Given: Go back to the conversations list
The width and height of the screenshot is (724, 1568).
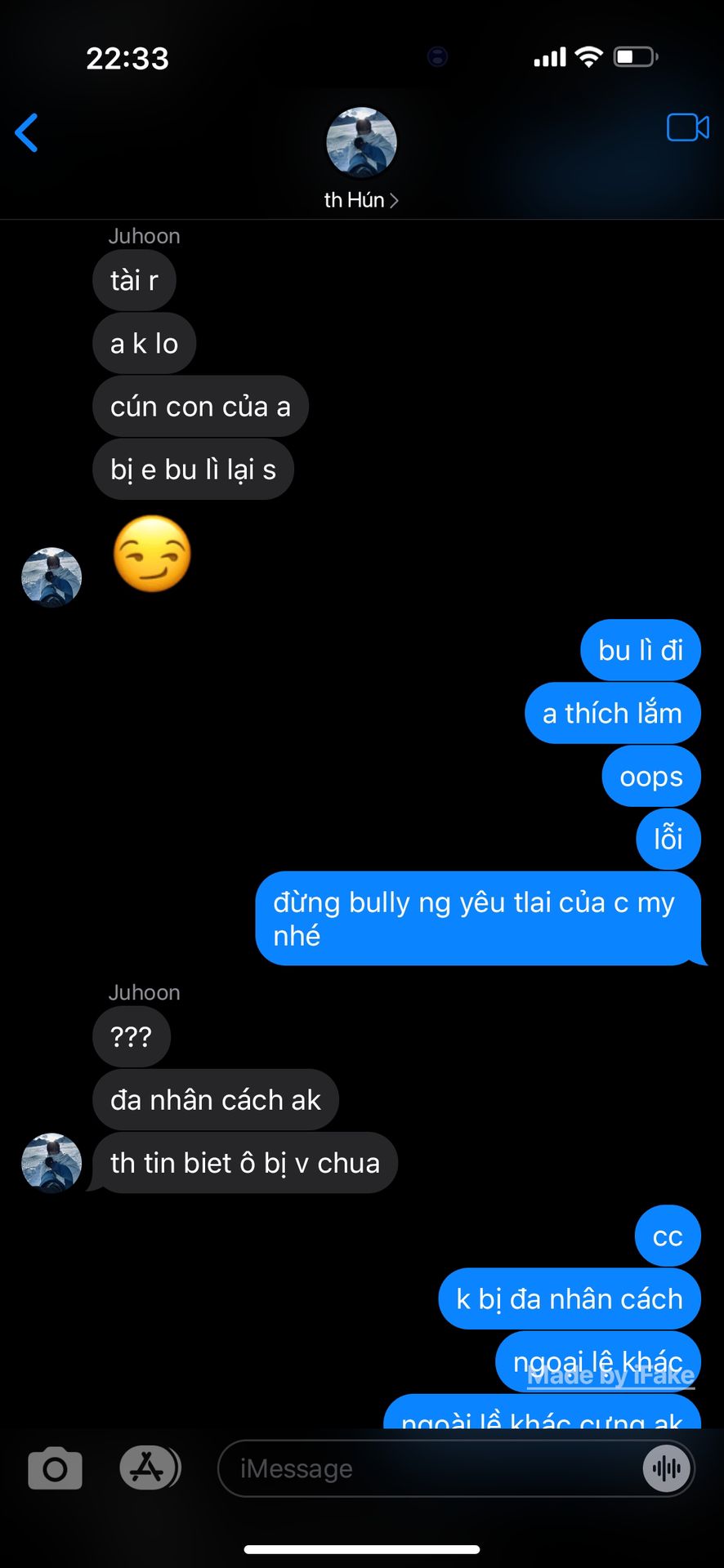Looking at the screenshot, I should coord(27,132).
